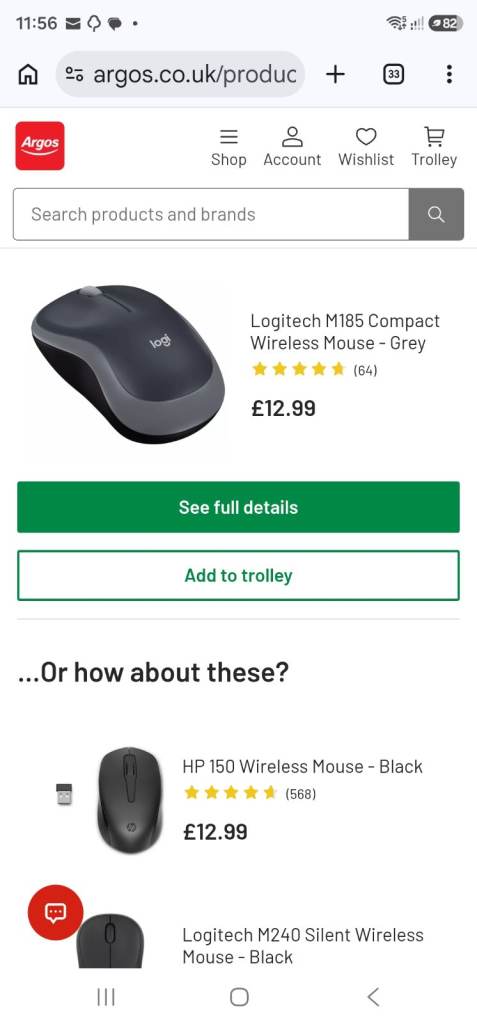Image resolution: width=477 pixels, height=1024 pixels.
Task: Open the tab switcher showing 33 tabs
Action: tap(393, 74)
